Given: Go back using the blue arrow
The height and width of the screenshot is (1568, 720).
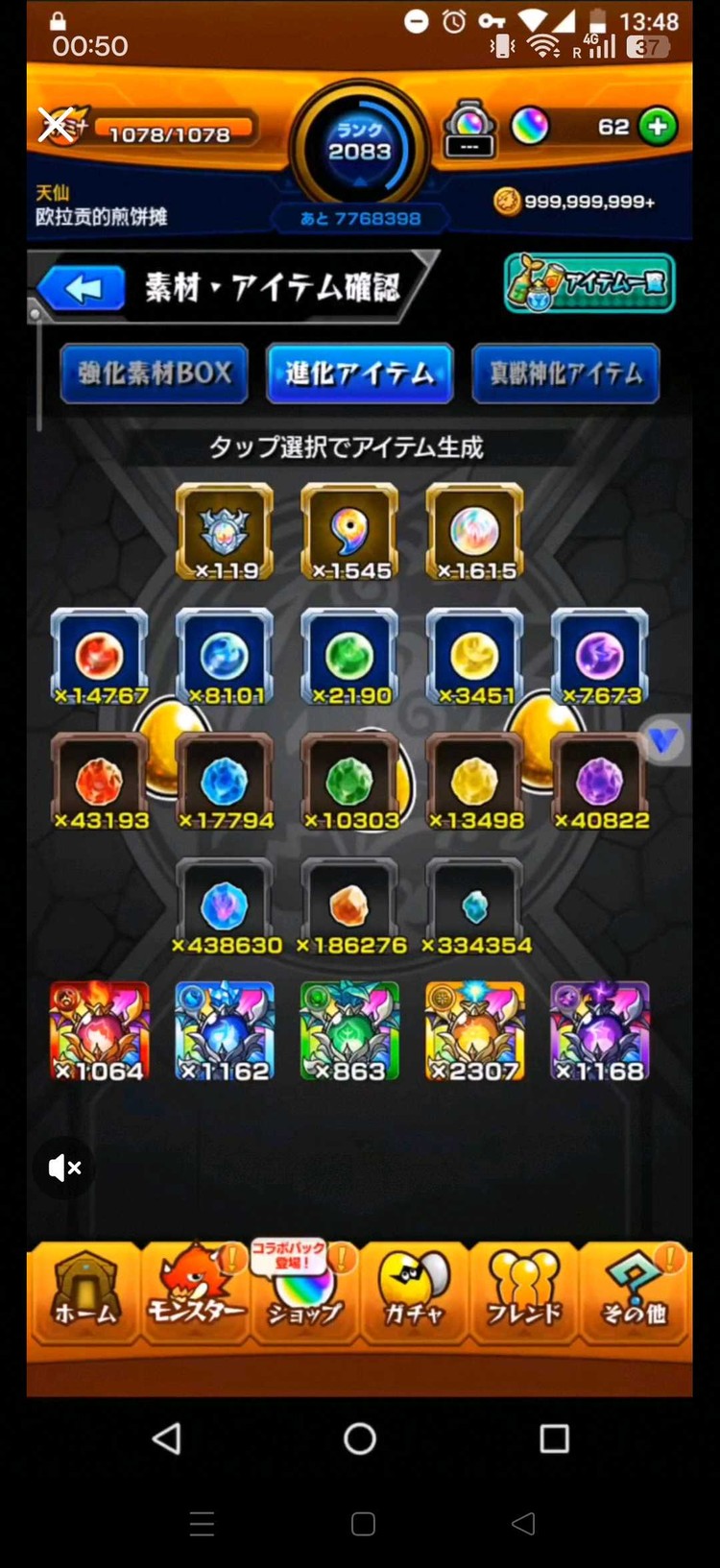Looking at the screenshot, I should [x=84, y=288].
